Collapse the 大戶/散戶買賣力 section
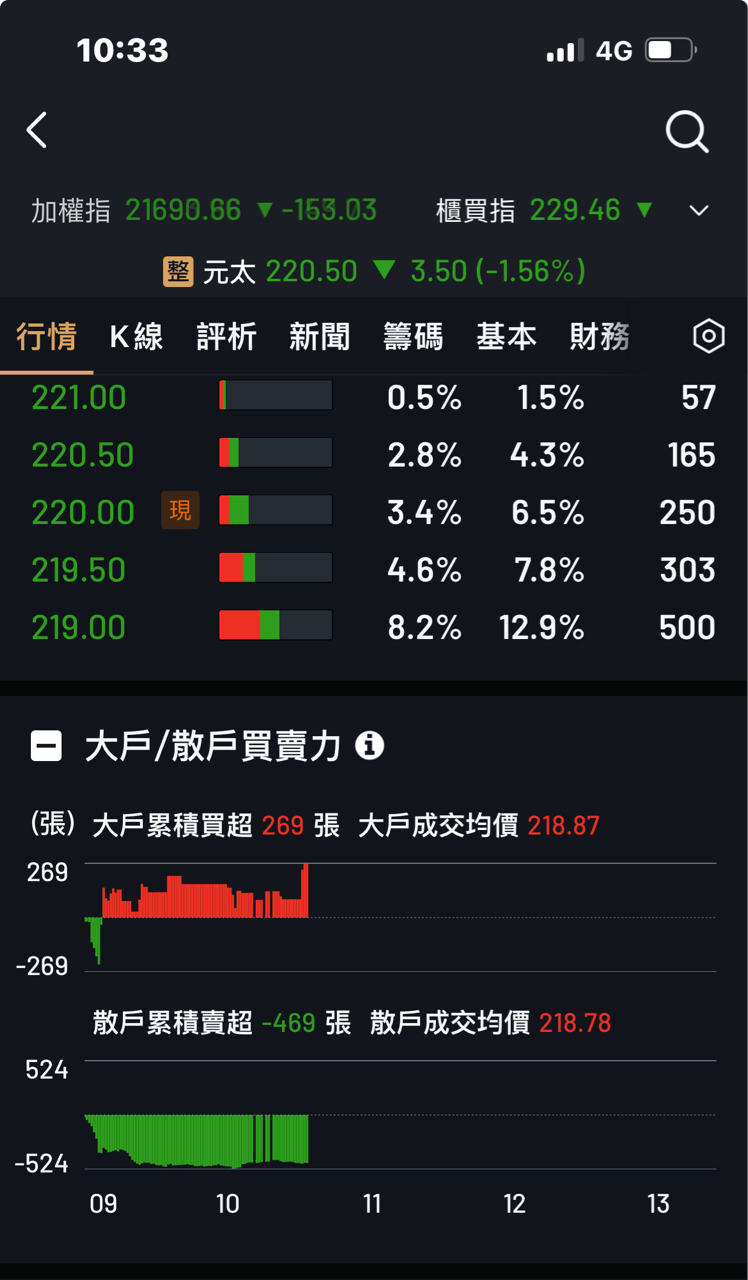The image size is (748, 1280). pyautogui.click(x=47, y=746)
